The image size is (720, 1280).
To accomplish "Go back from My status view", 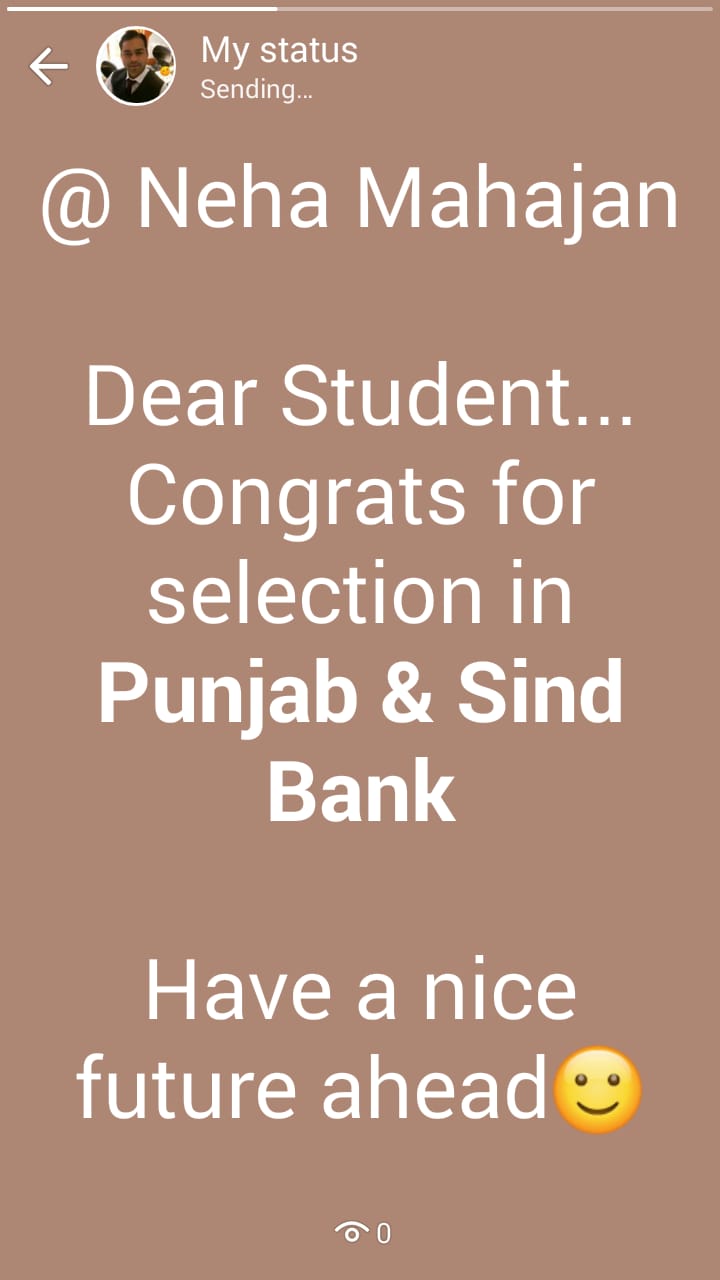I will point(48,67).
